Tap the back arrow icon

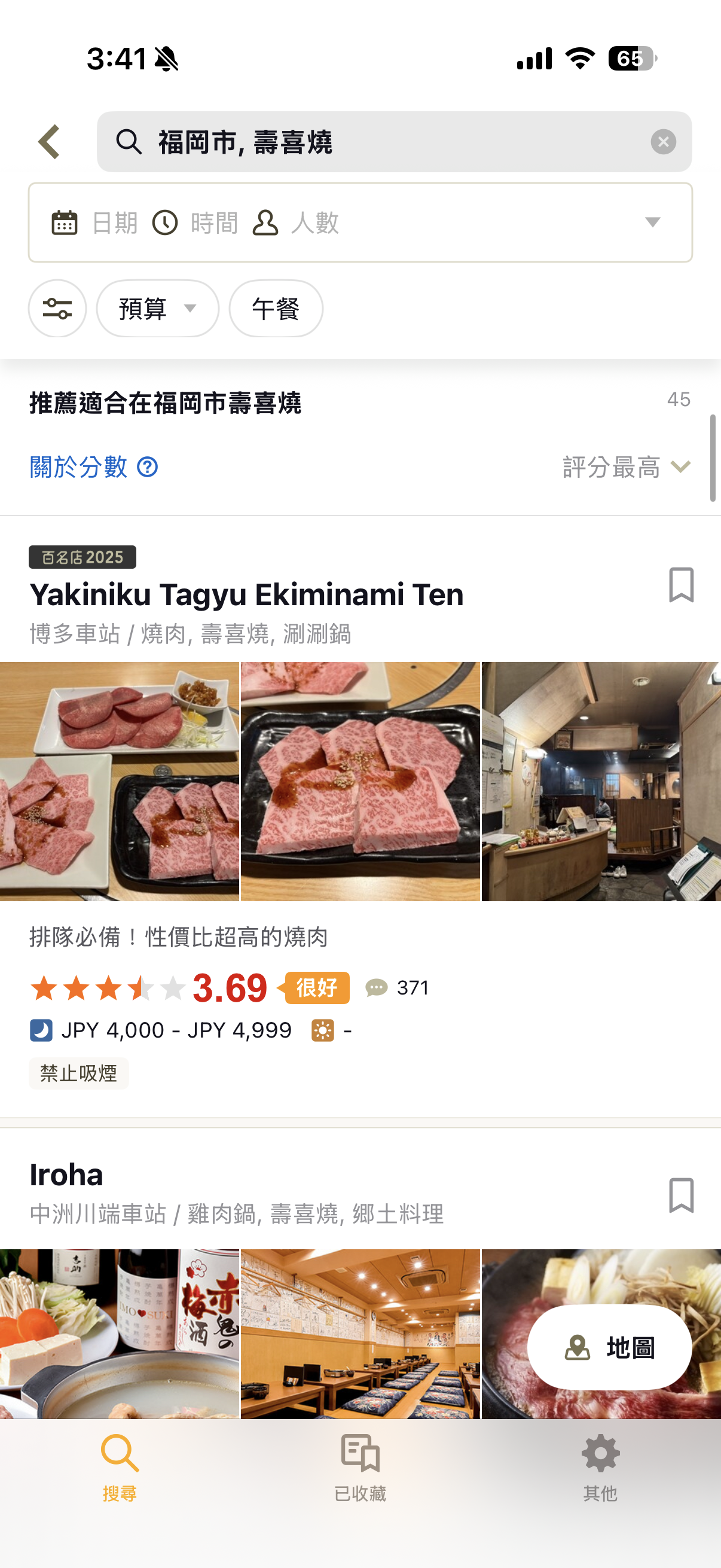(49, 142)
